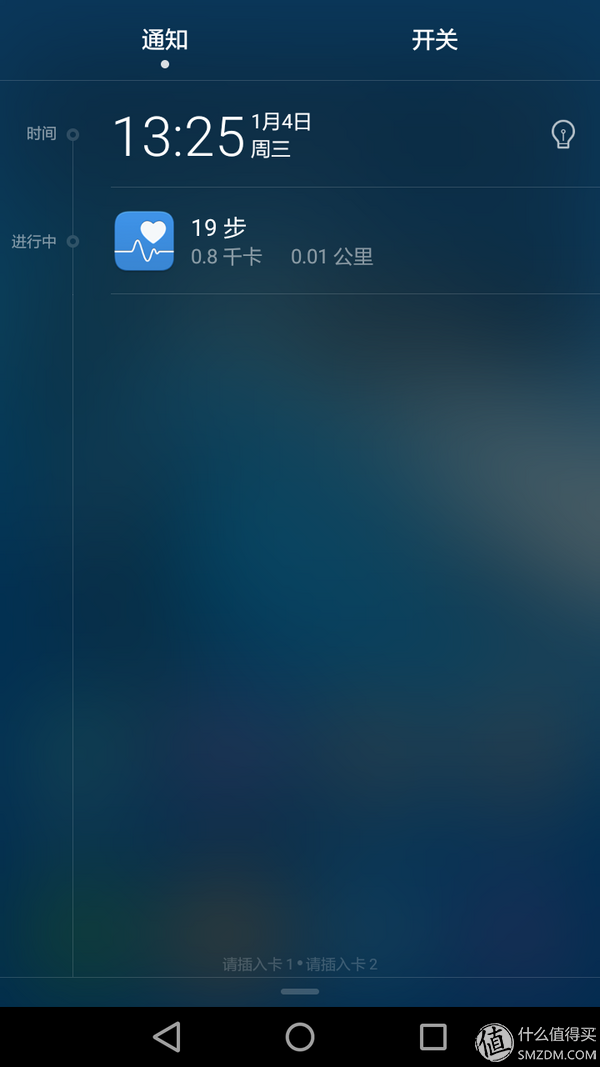Tap the lightbulb tips icon
This screenshot has width=600, height=1067.
pos(563,134)
